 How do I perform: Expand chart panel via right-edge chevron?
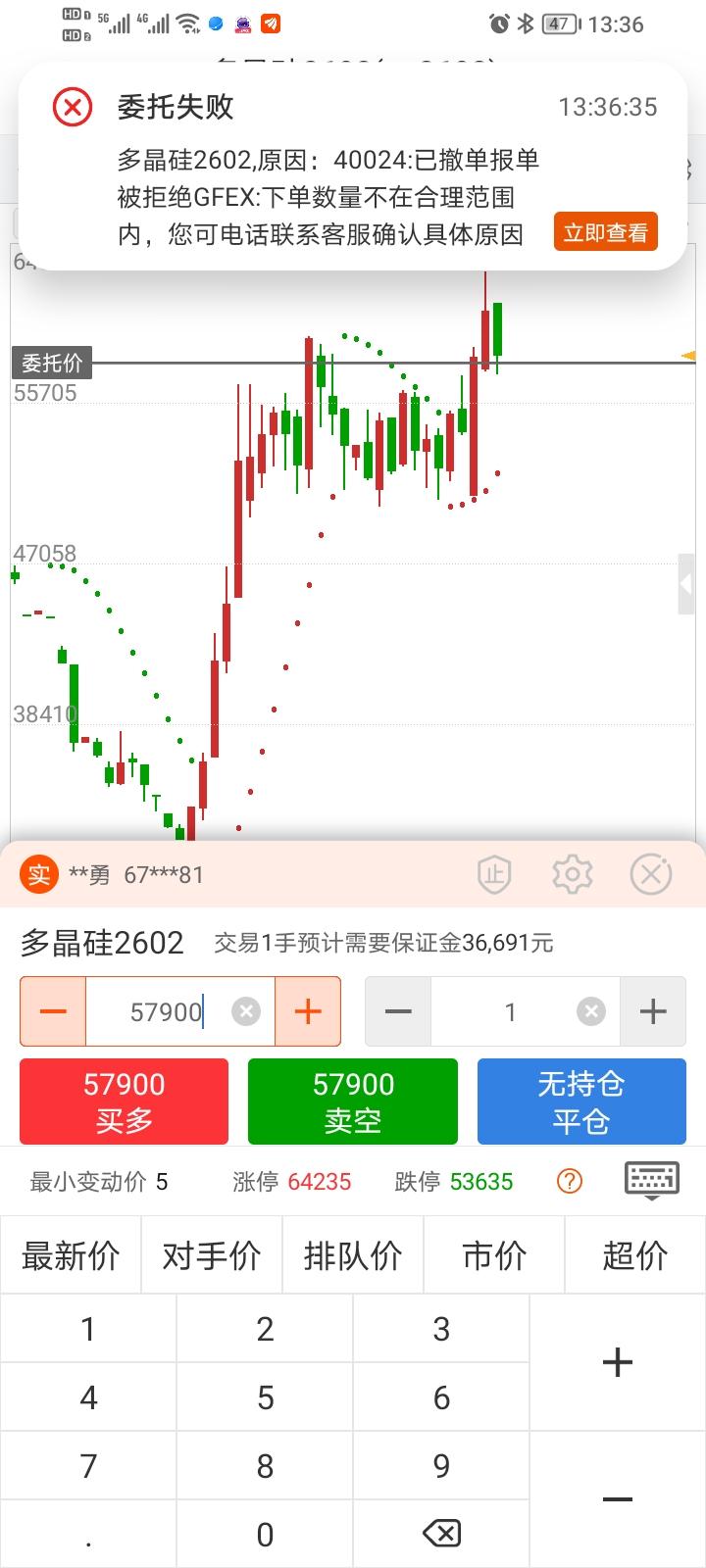(685, 585)
